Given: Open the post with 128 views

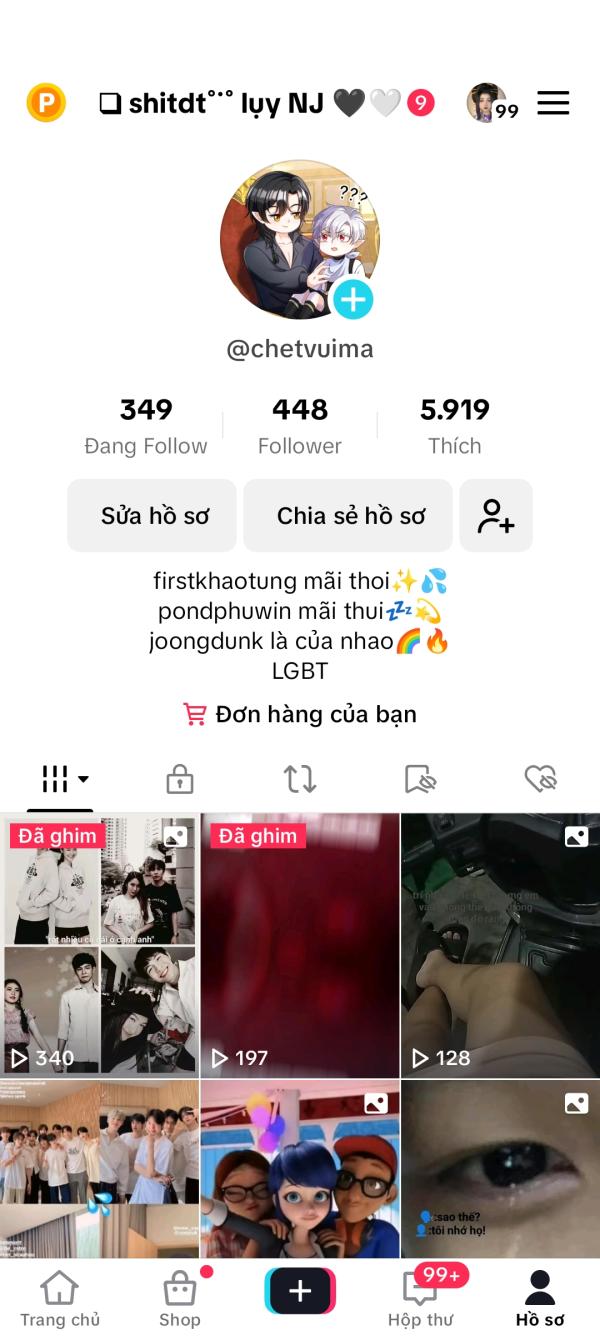Looking at the screenshot, I should click(x=500, y=945).
